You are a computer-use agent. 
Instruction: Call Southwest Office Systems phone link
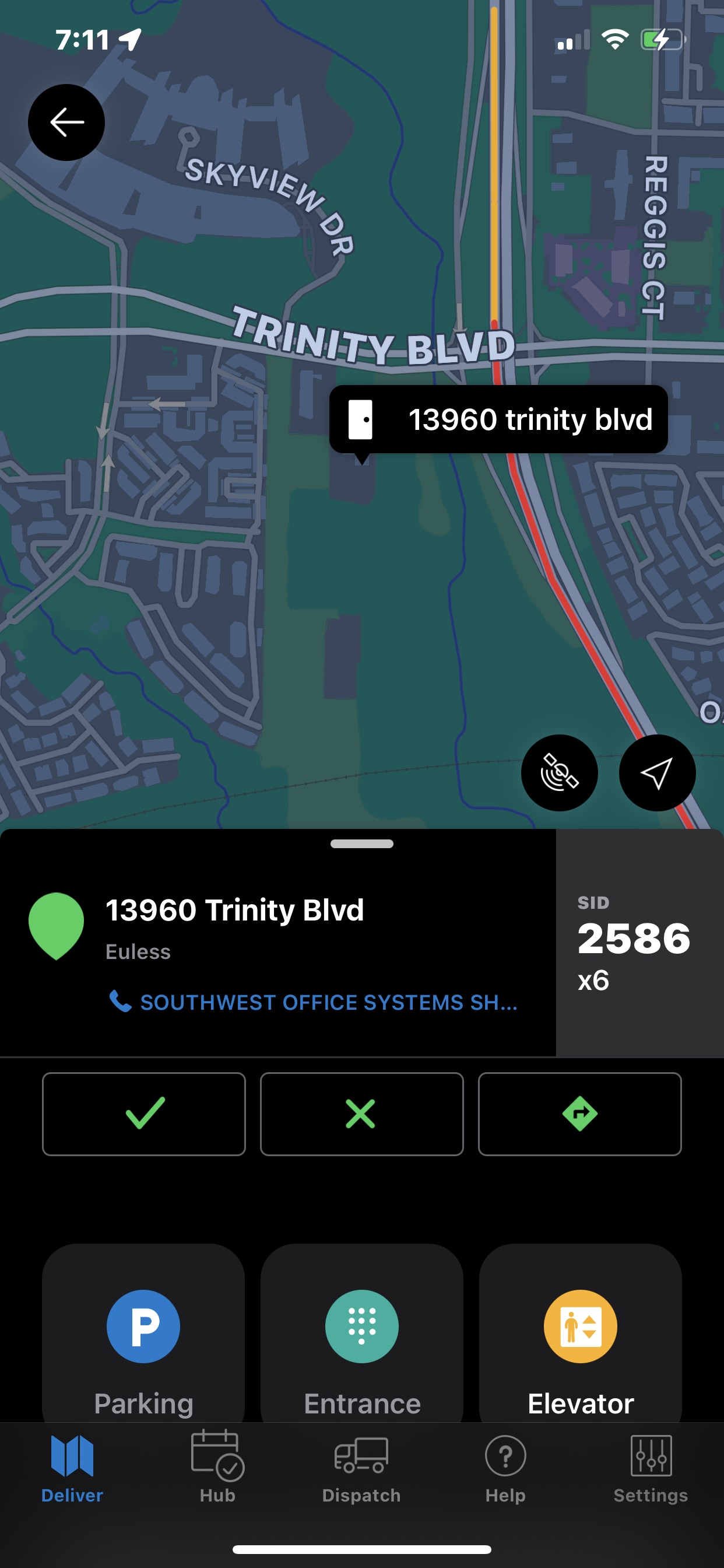314,1002
